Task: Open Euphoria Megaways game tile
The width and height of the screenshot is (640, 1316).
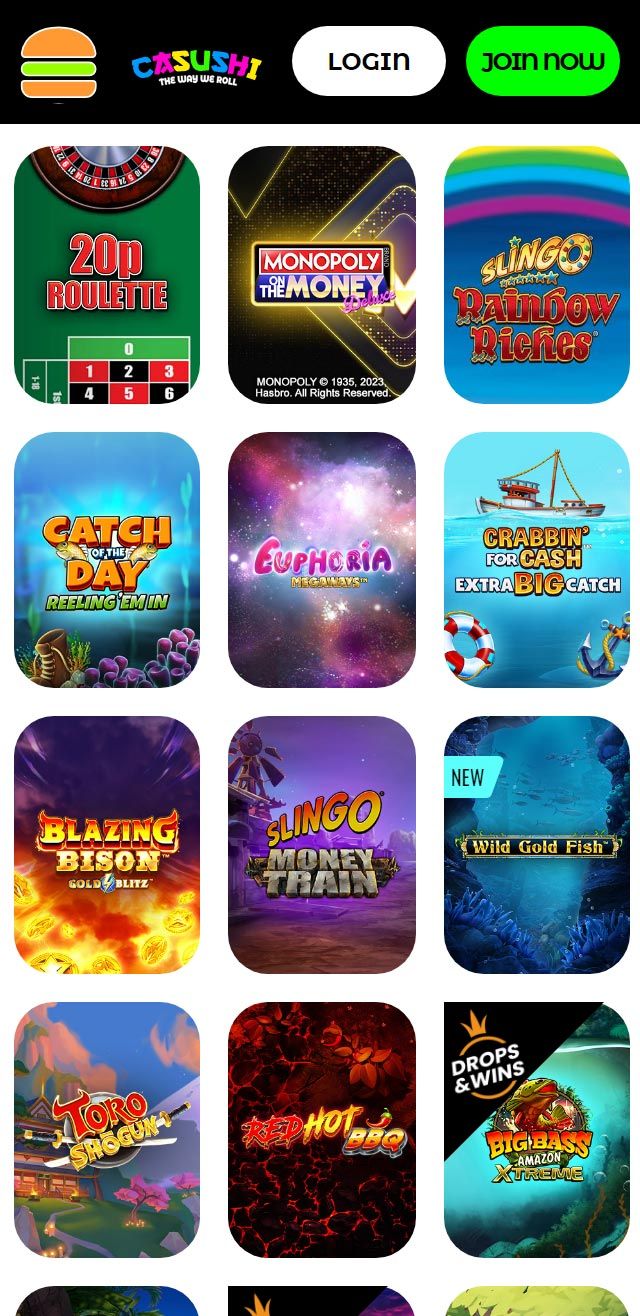Action: pyautogui.click(x=322, y=560)
